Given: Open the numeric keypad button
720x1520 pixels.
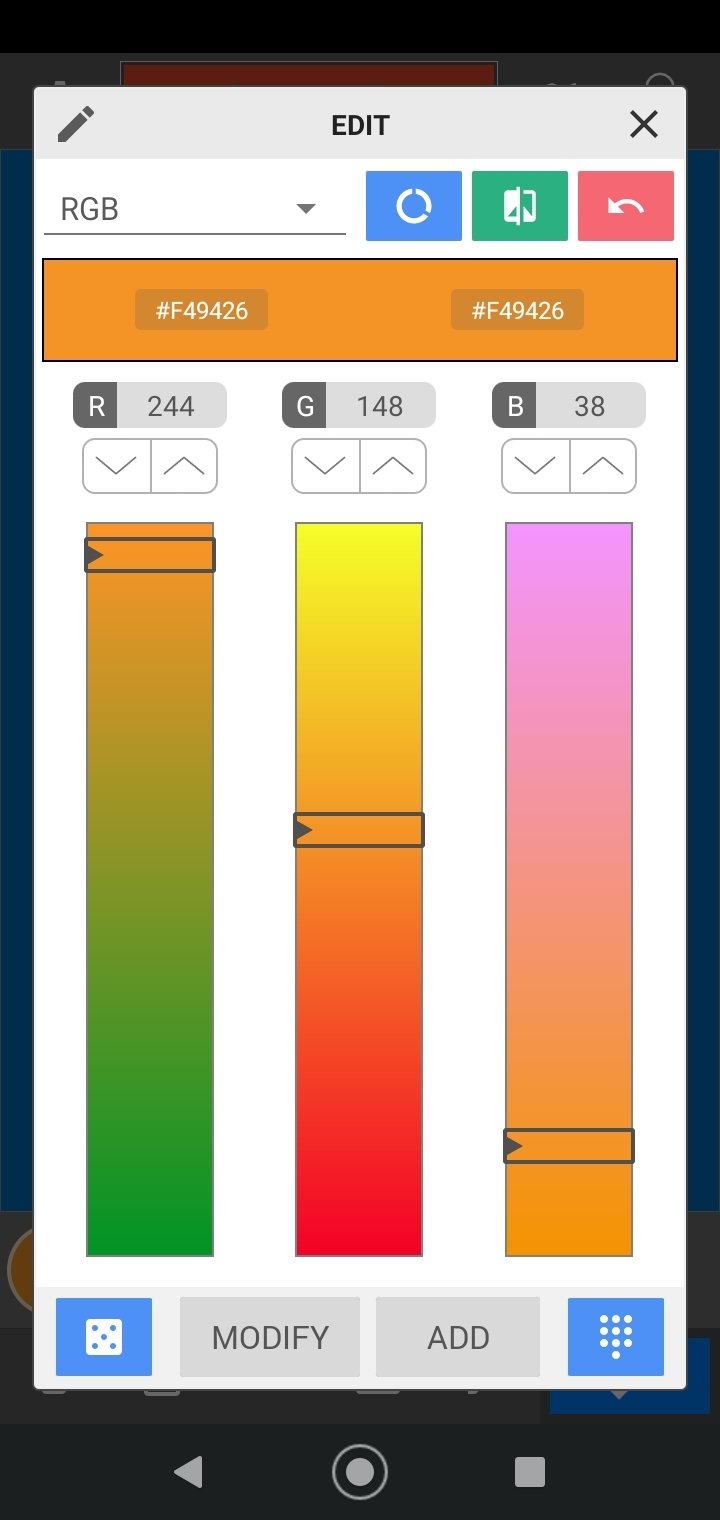Looking at the screenshot, I should (616, 1337).
